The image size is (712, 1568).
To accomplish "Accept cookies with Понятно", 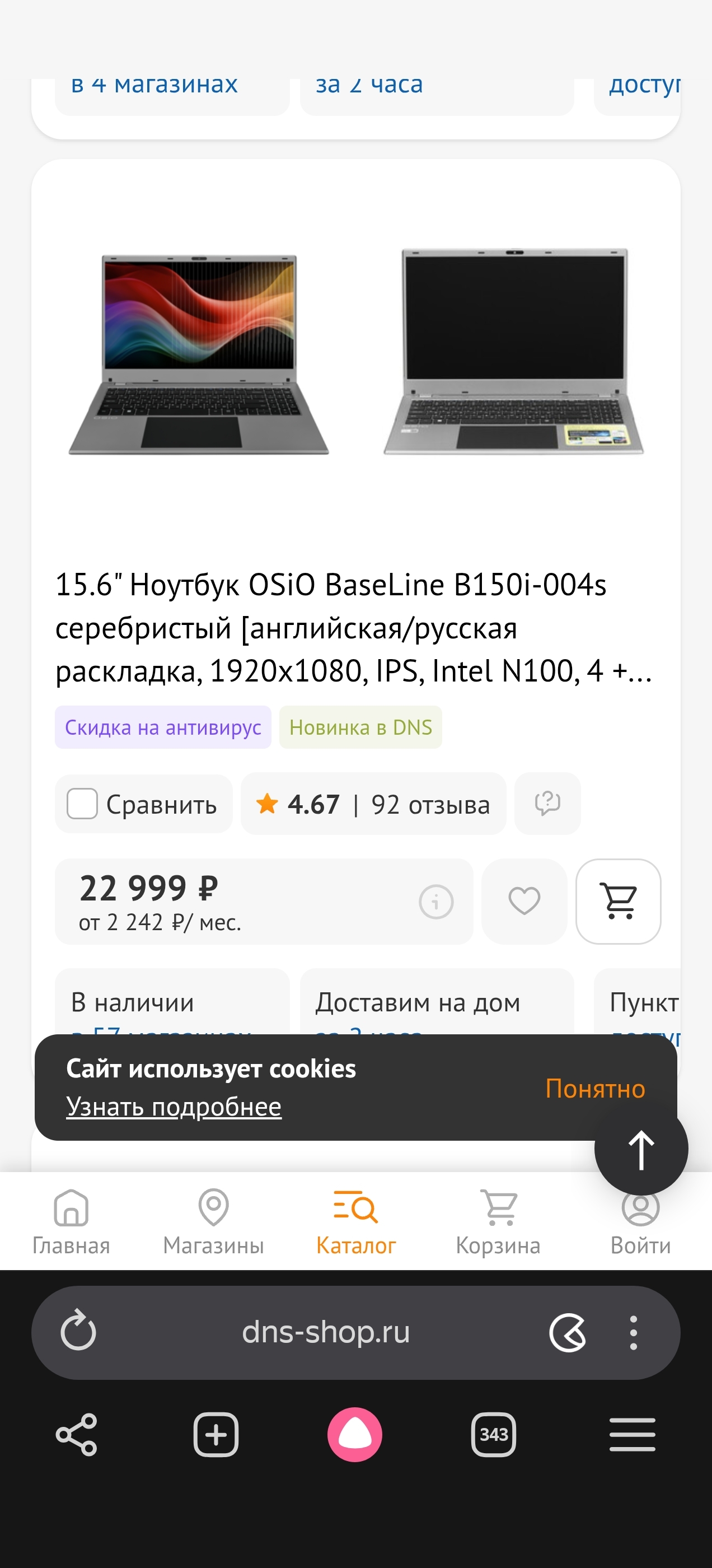I will [594, 1088].
